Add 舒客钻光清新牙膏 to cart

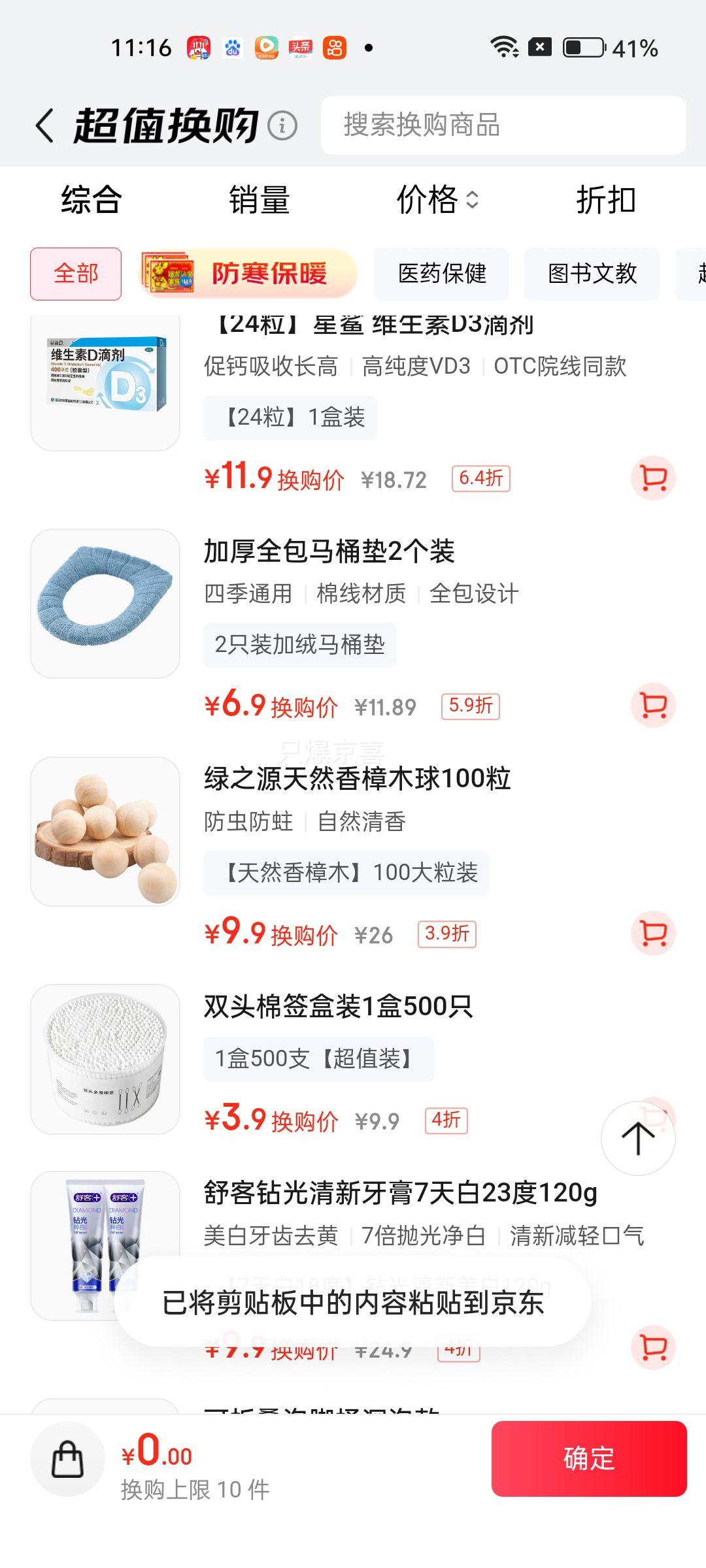[x=653, y=1347]
